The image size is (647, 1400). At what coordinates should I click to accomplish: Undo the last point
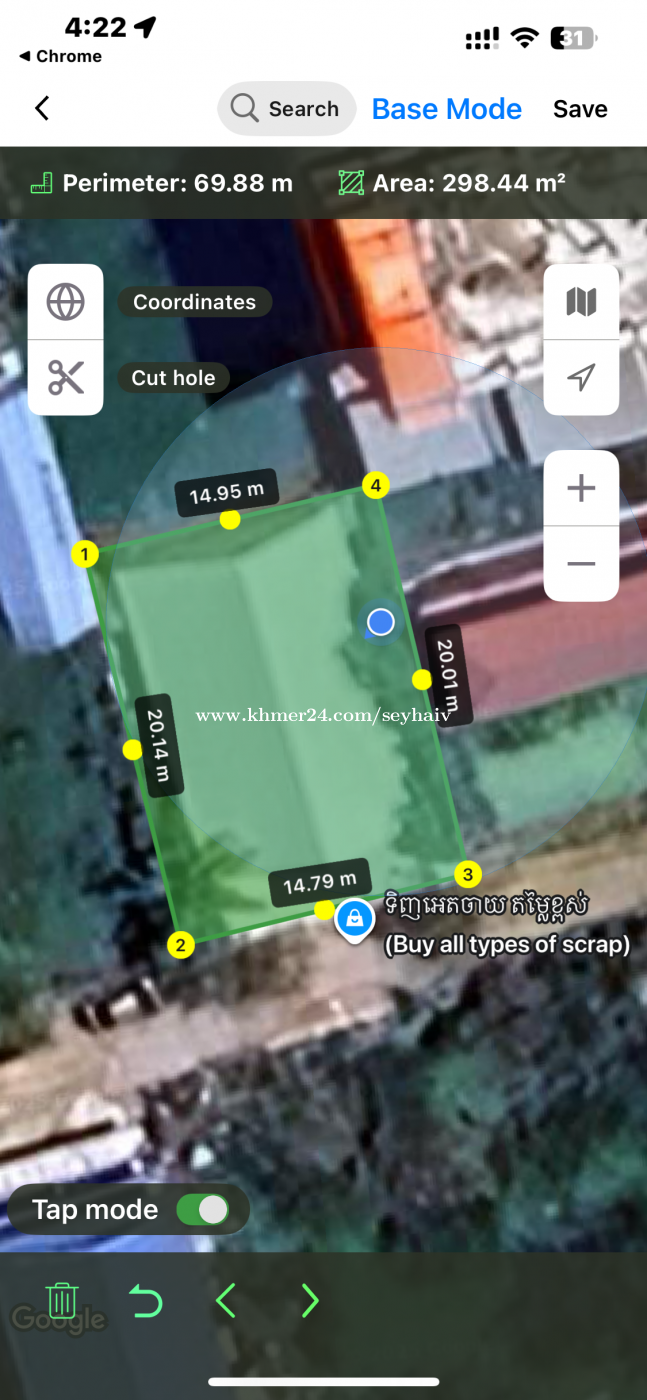tap(146, 1301)
